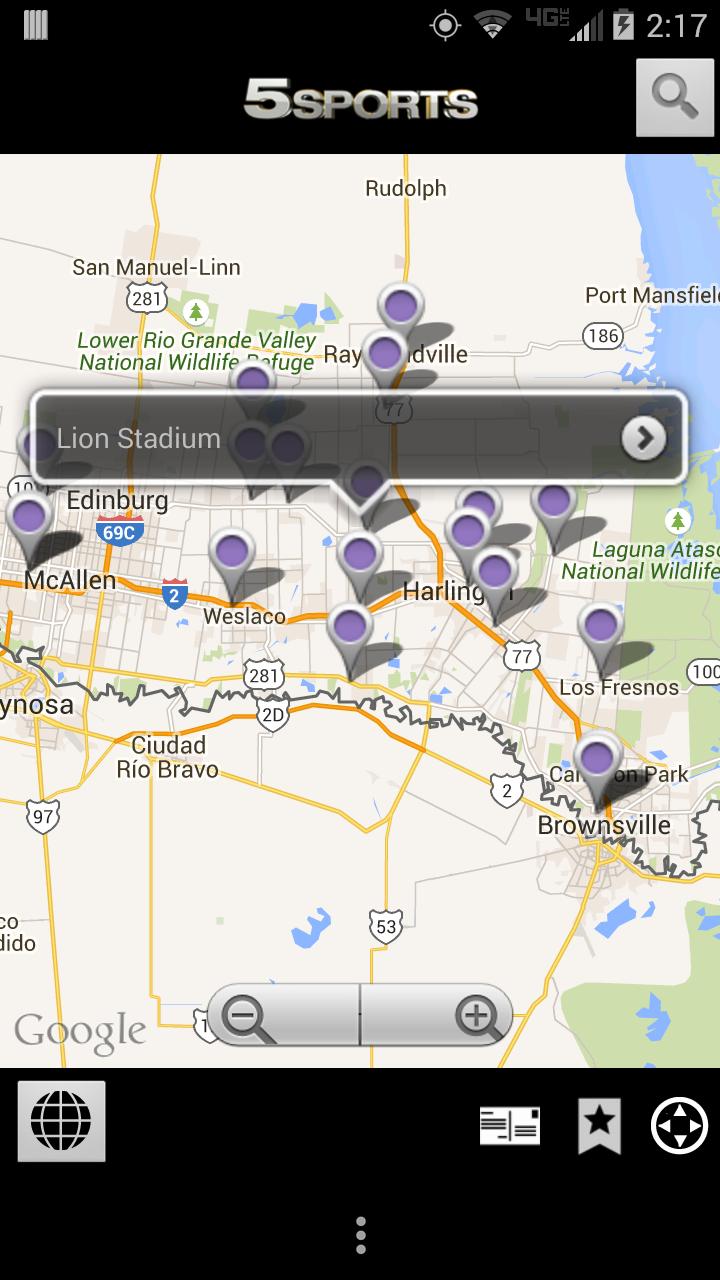Select the map pin near Weslaco

[x=232, y=556]
